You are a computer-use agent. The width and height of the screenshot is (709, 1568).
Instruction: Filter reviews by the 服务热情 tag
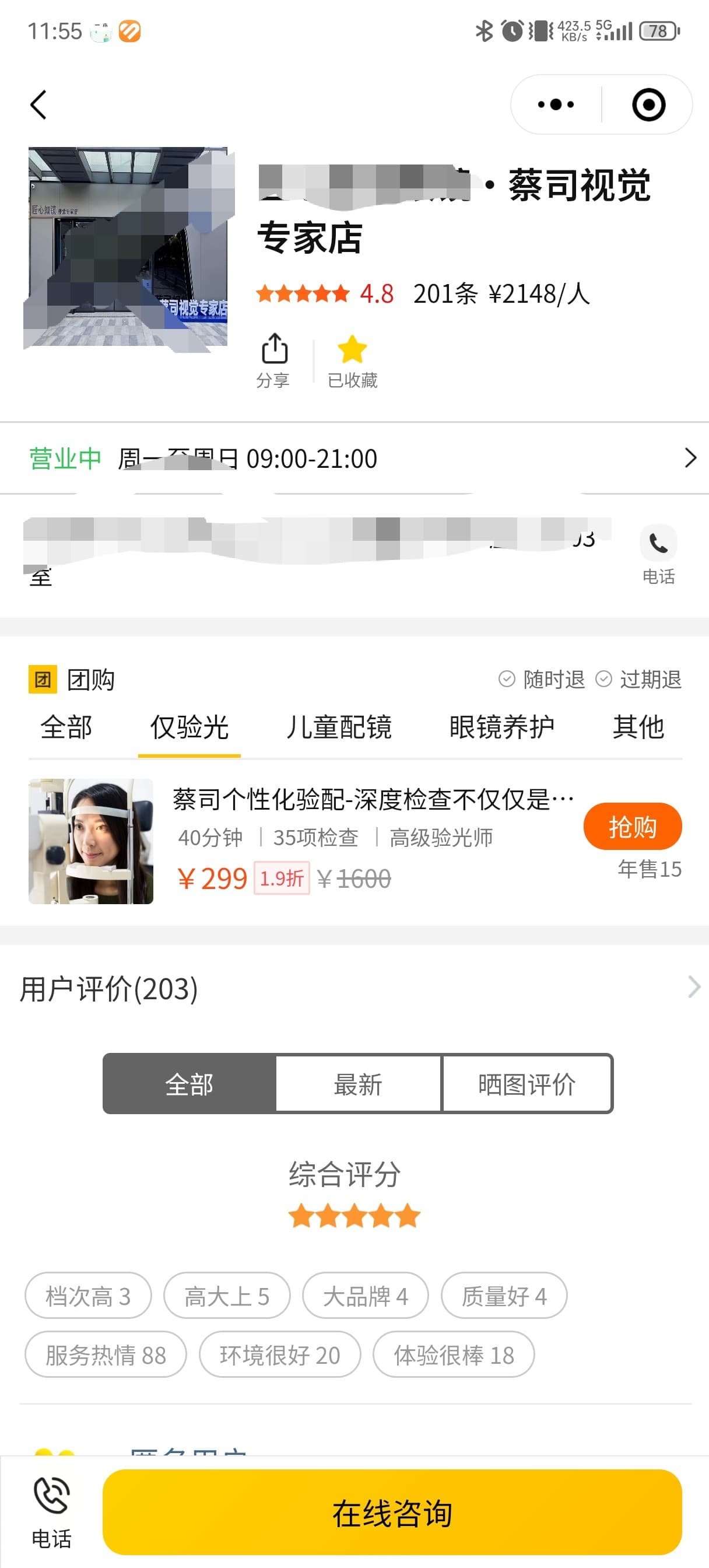(x=106, y=1355)
